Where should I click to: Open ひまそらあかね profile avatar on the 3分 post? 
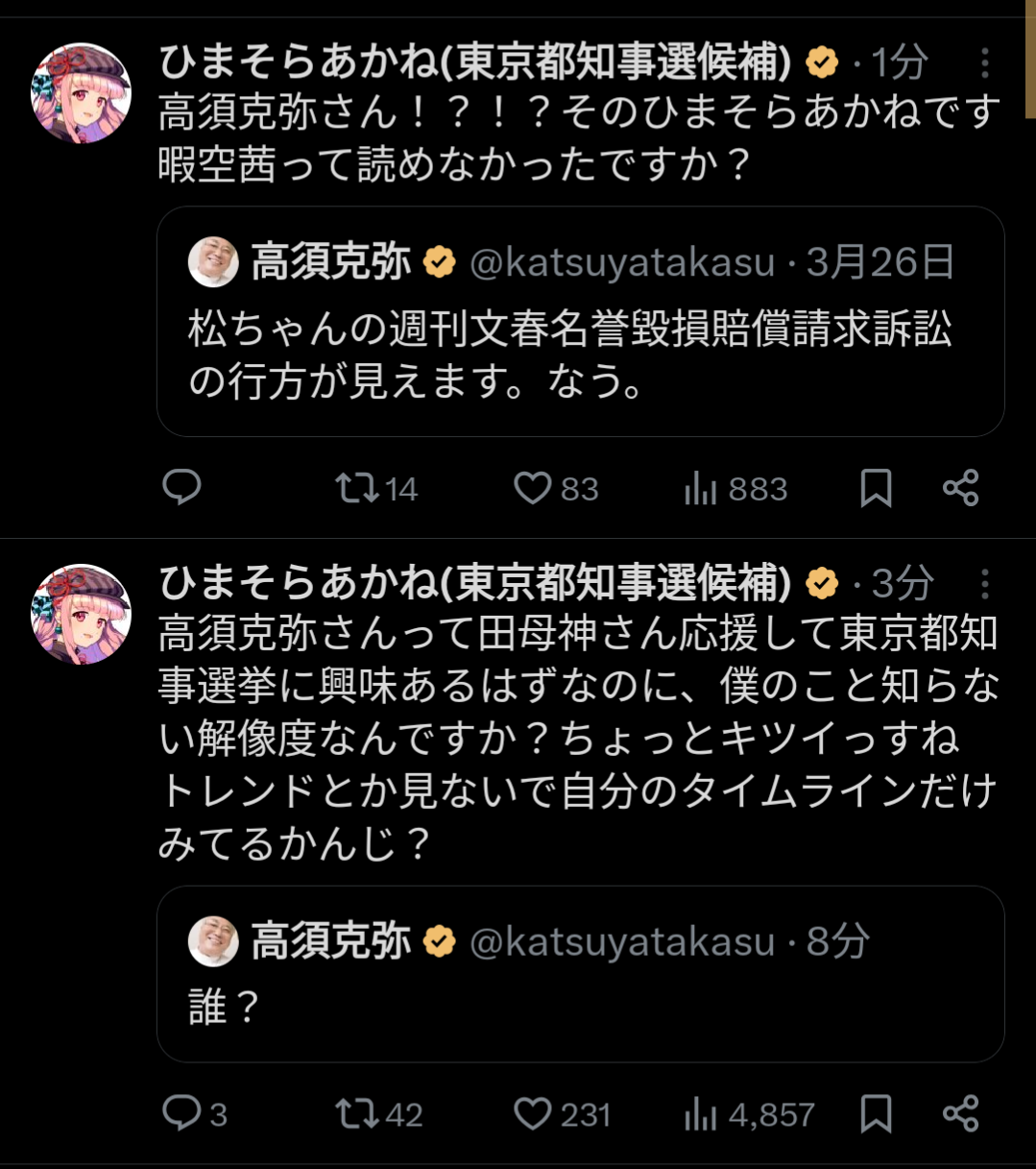[82, 615]
